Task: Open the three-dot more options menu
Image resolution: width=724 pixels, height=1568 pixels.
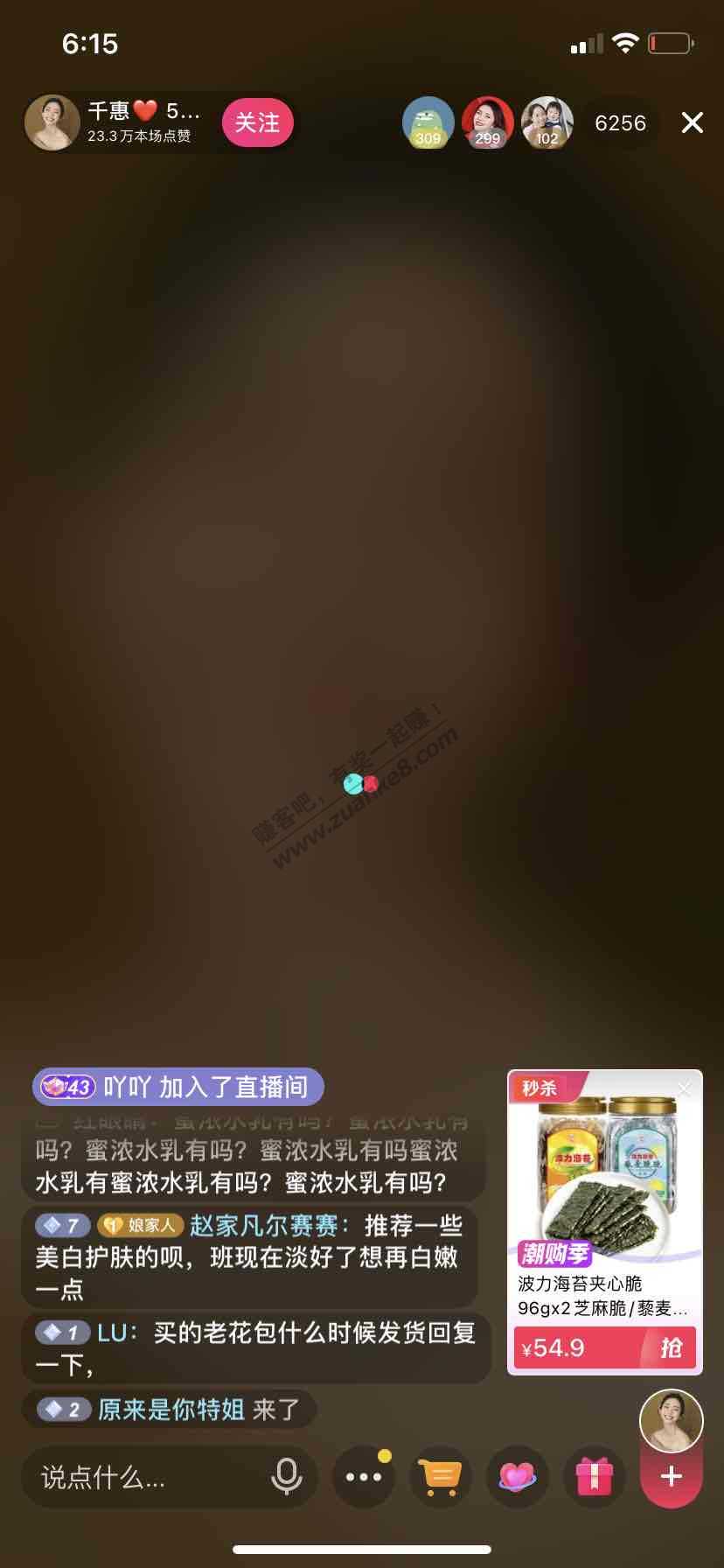Action: coord(364,1477)
